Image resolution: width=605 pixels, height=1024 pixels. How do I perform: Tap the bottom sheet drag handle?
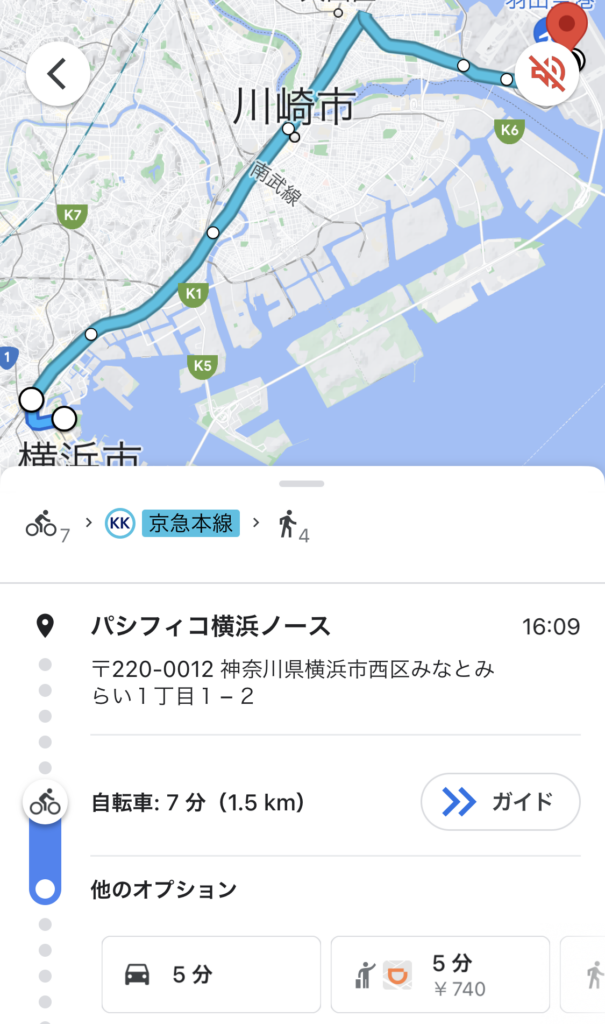tap(302, 484)
